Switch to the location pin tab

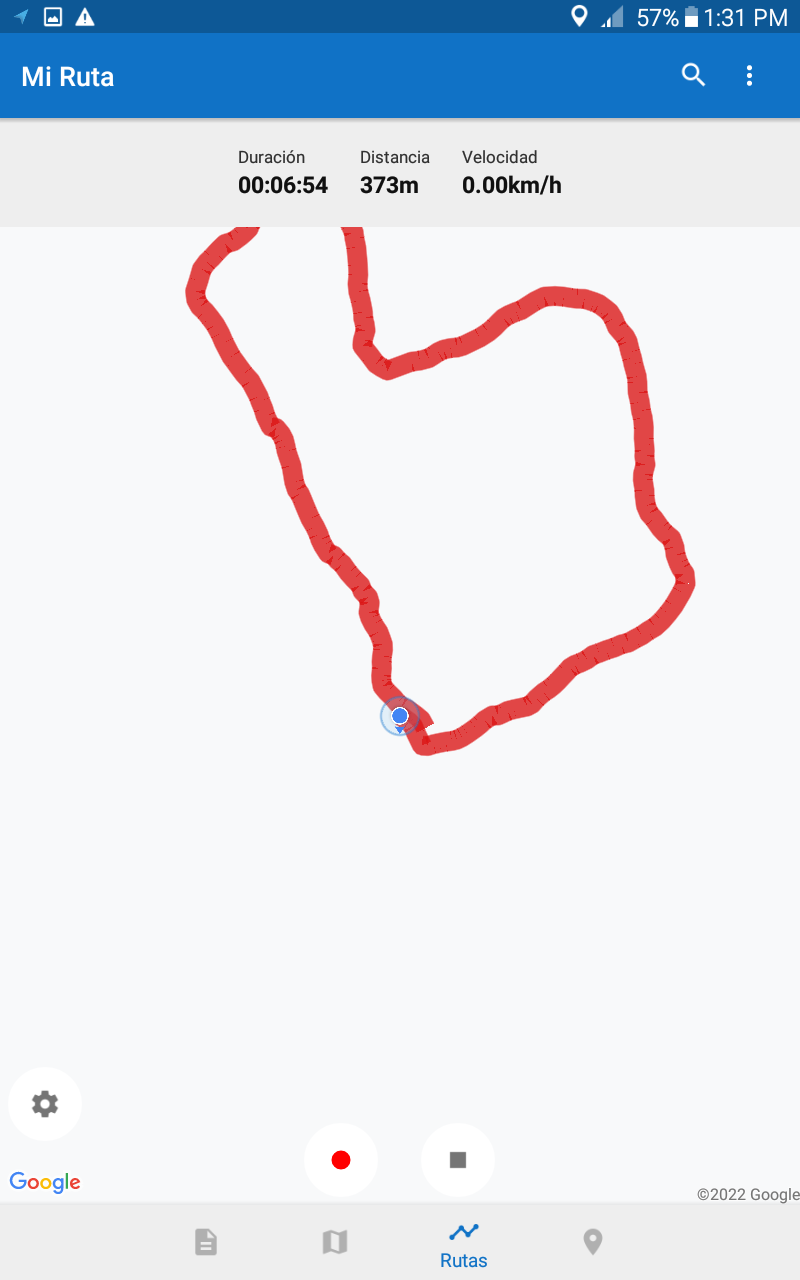coord(593,1242)
